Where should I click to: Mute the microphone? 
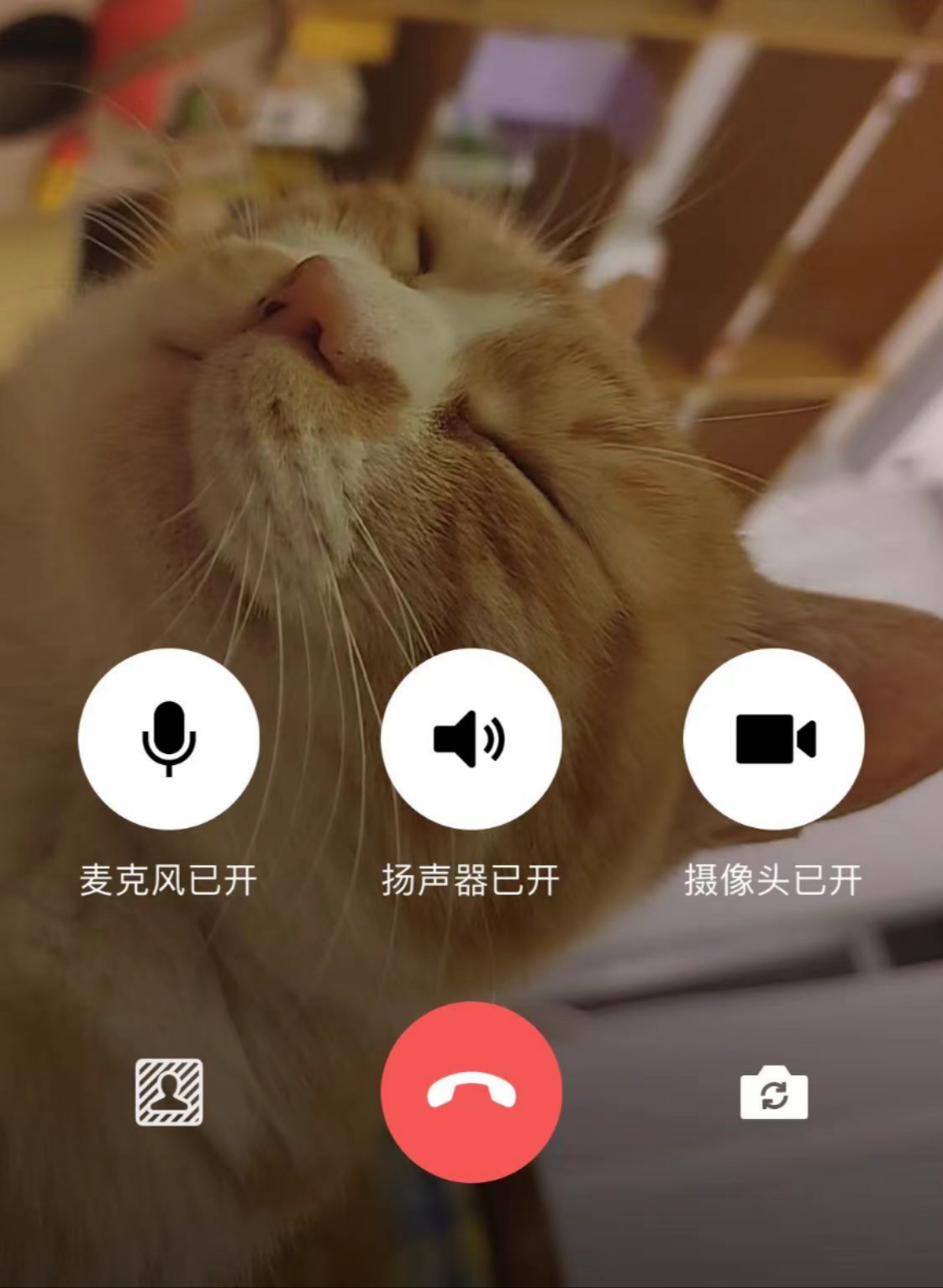tap(169, 739)
